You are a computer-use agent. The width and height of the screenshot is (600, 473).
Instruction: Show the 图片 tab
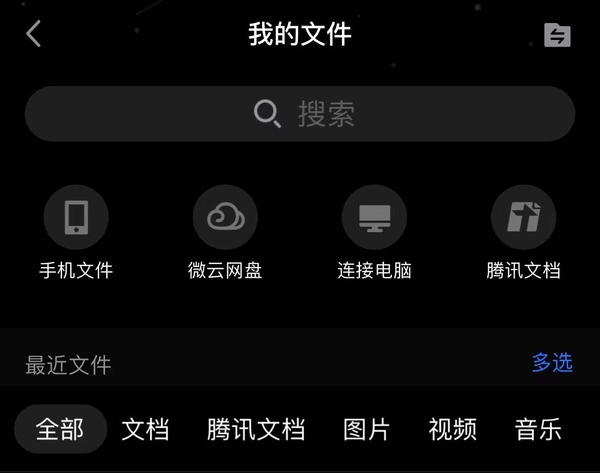[366, 430]
